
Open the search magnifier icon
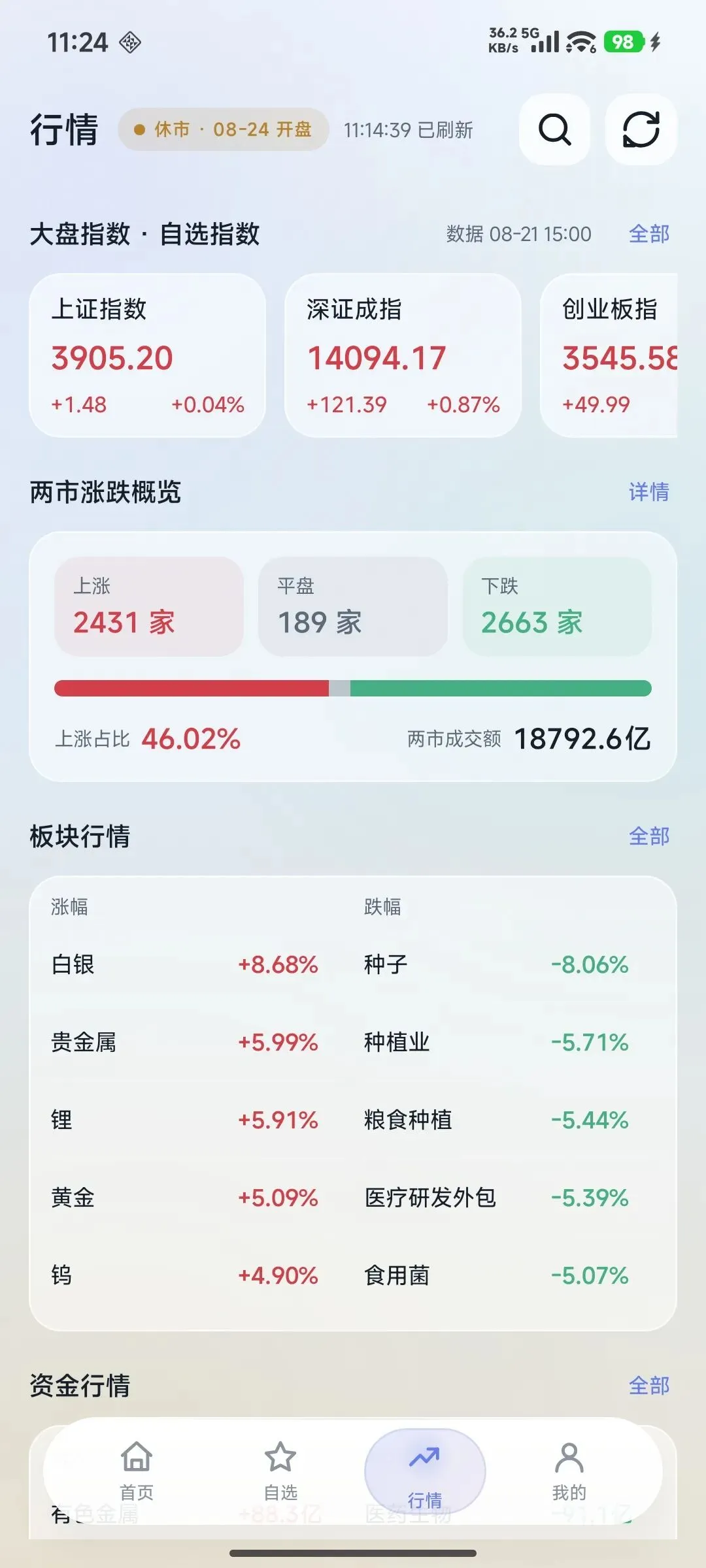(554, 129)
